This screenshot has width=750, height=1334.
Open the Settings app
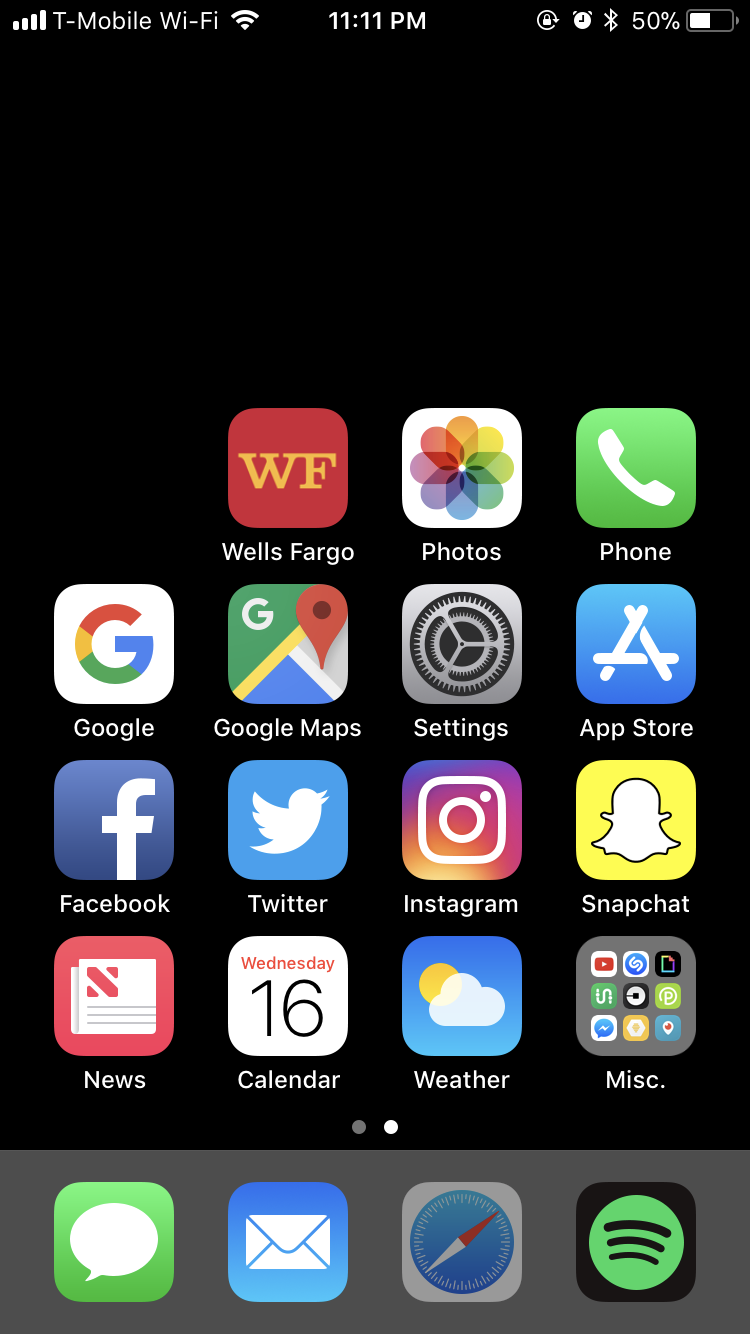point(462,644)
